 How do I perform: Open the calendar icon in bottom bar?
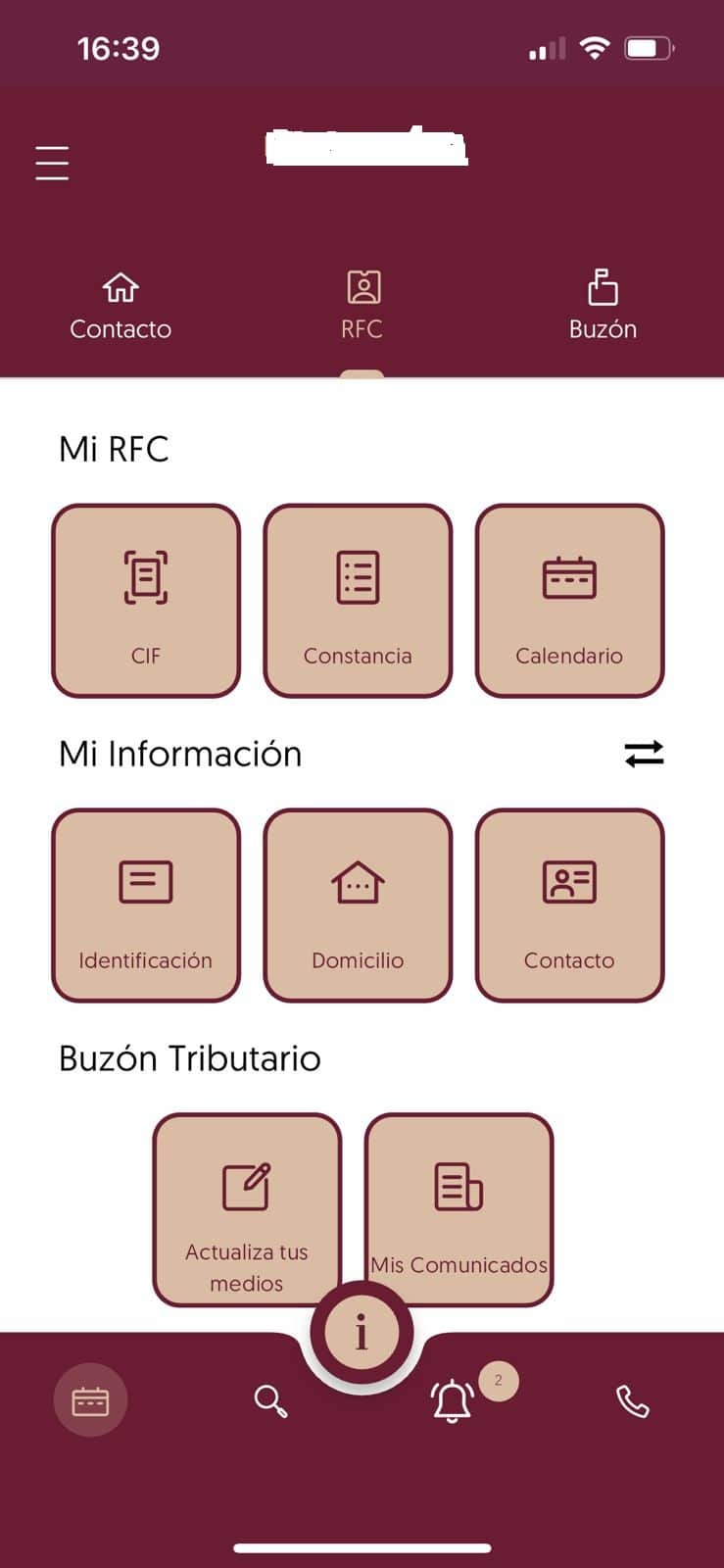pyautogui.click(x=90, y=1400)
